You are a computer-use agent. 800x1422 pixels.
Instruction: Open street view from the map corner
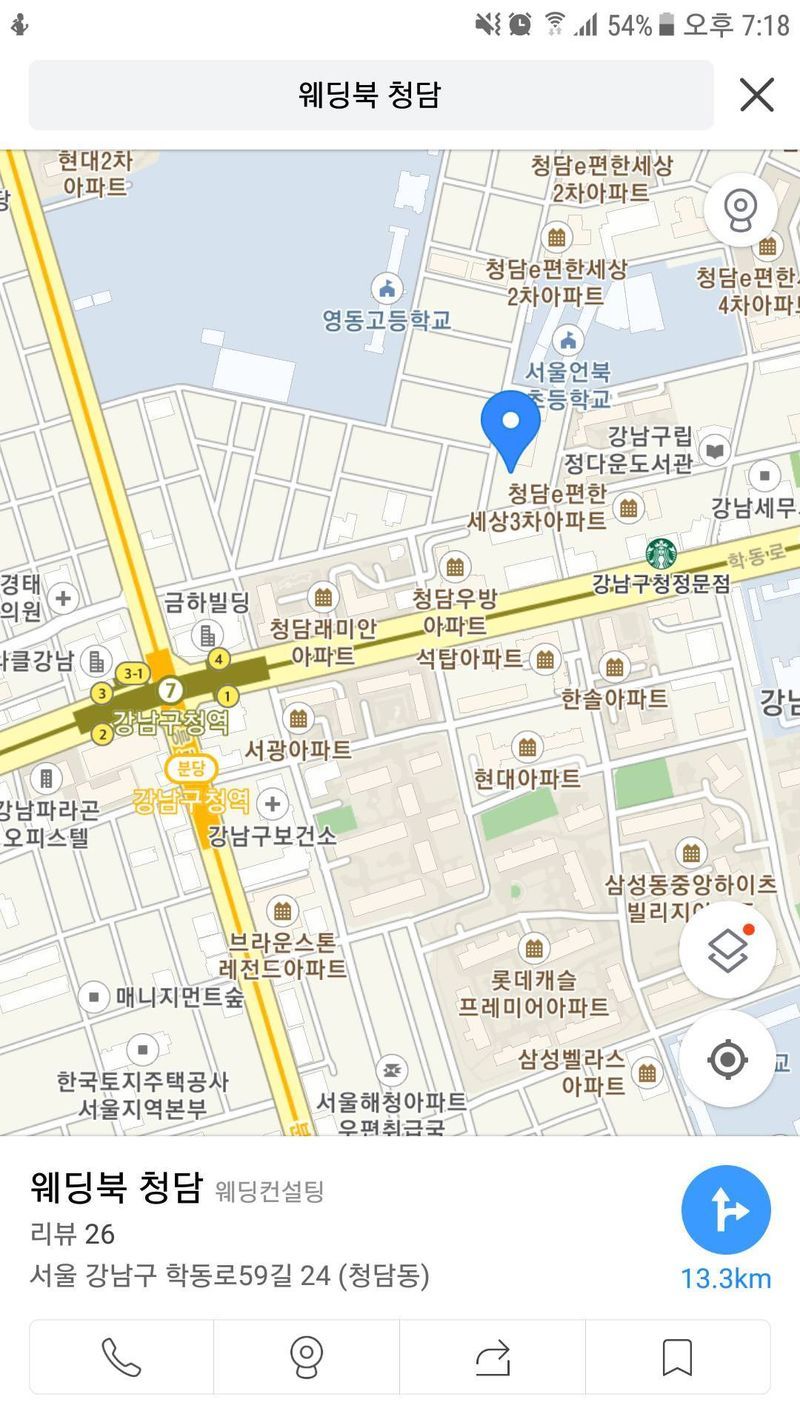[x=740, y=210]
